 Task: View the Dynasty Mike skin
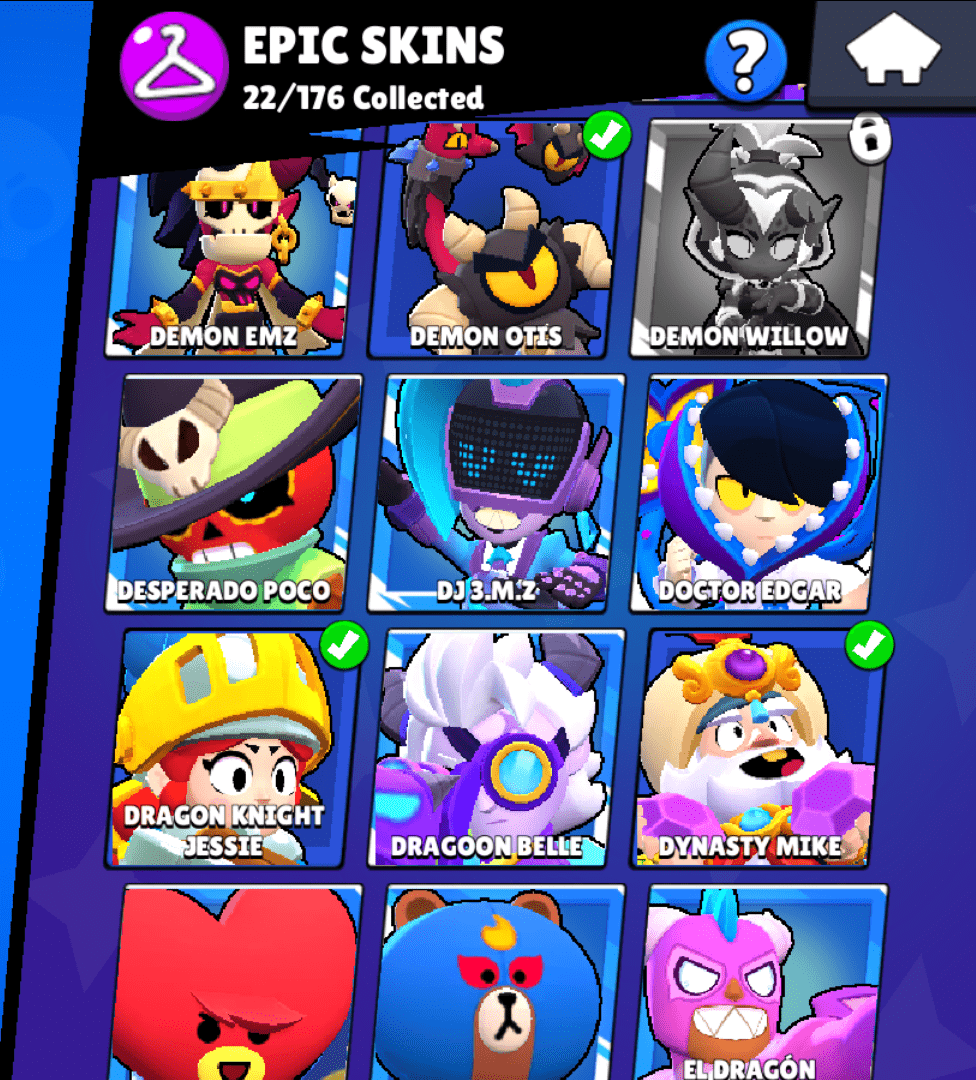click(761, 747)
